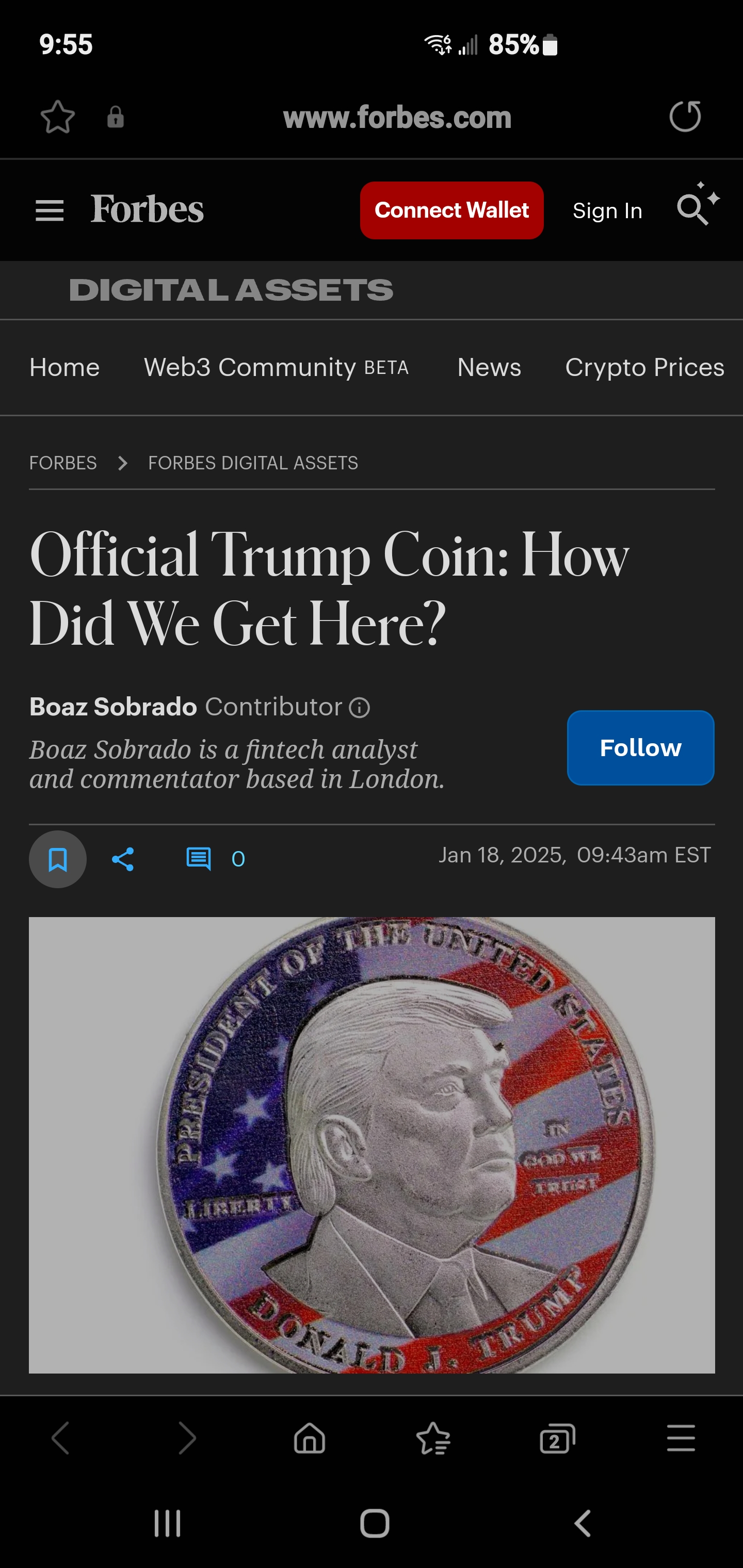Open the article comments
743x1568 pixels.
[199, 859]
